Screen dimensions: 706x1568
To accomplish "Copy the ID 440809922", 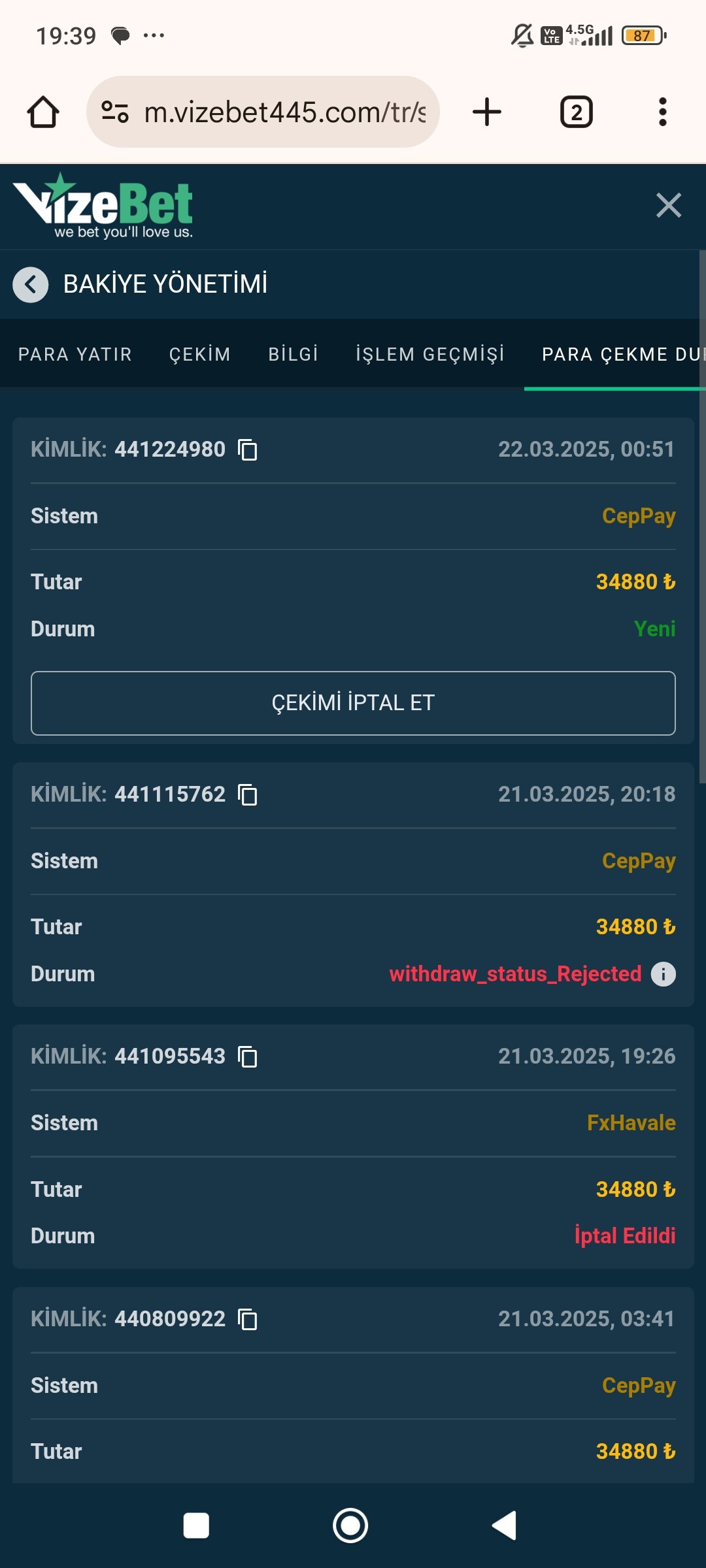I will click(x=248, y=1319).
